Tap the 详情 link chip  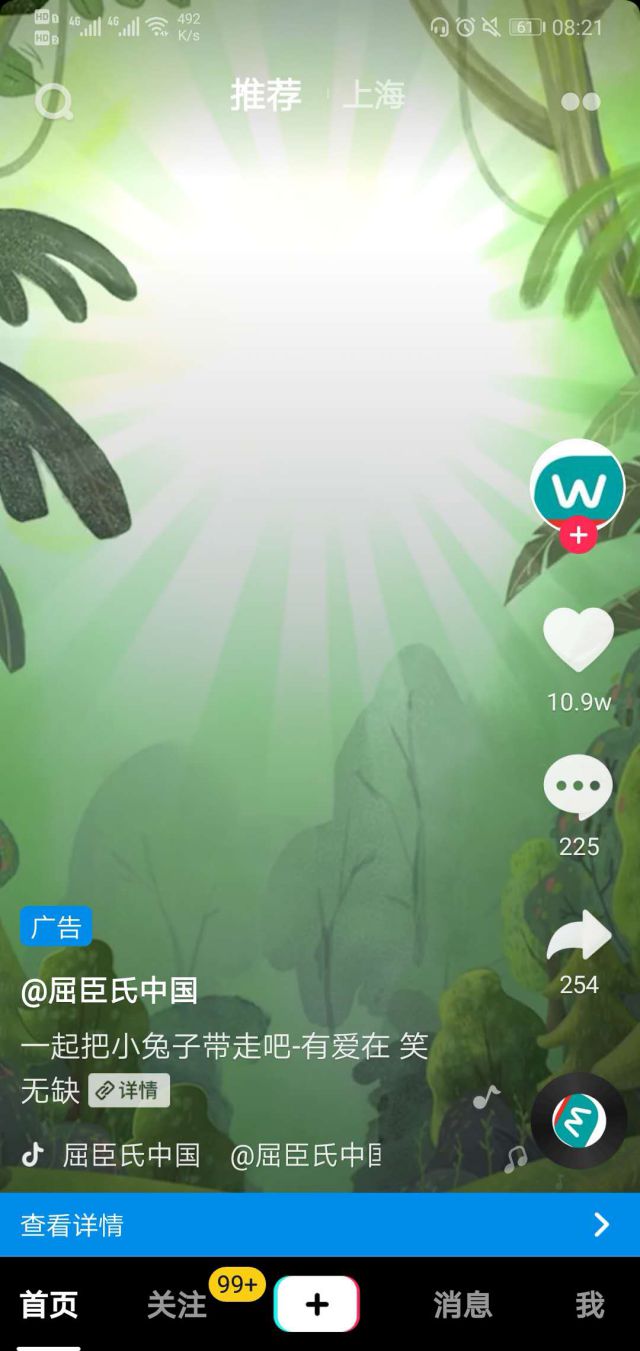[129, 1090]
